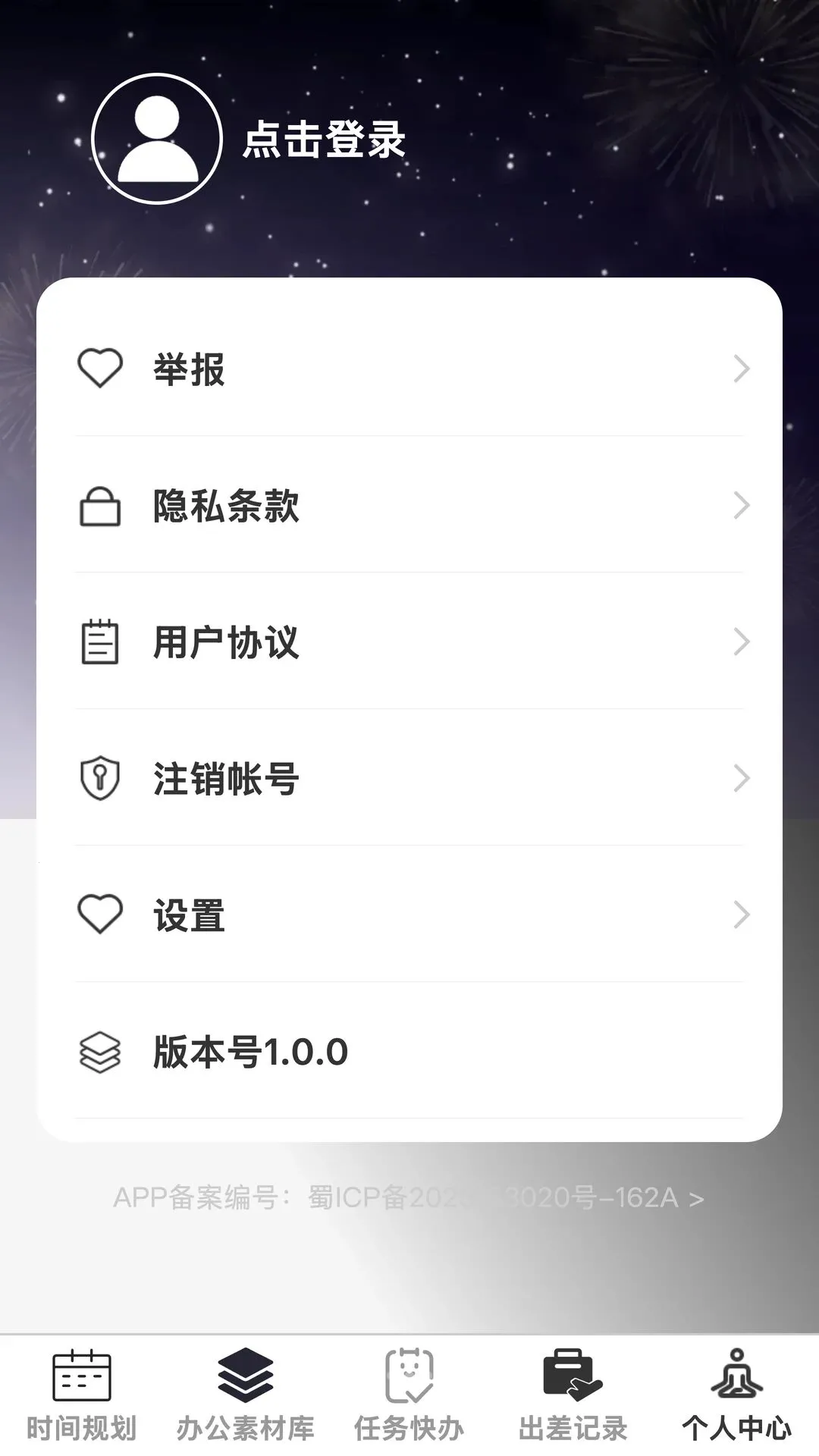Image resolution: width=819 pixels, height=1456 pixels.
Task: View the 隐私条款 privacy terms
Action: [409, 506]
